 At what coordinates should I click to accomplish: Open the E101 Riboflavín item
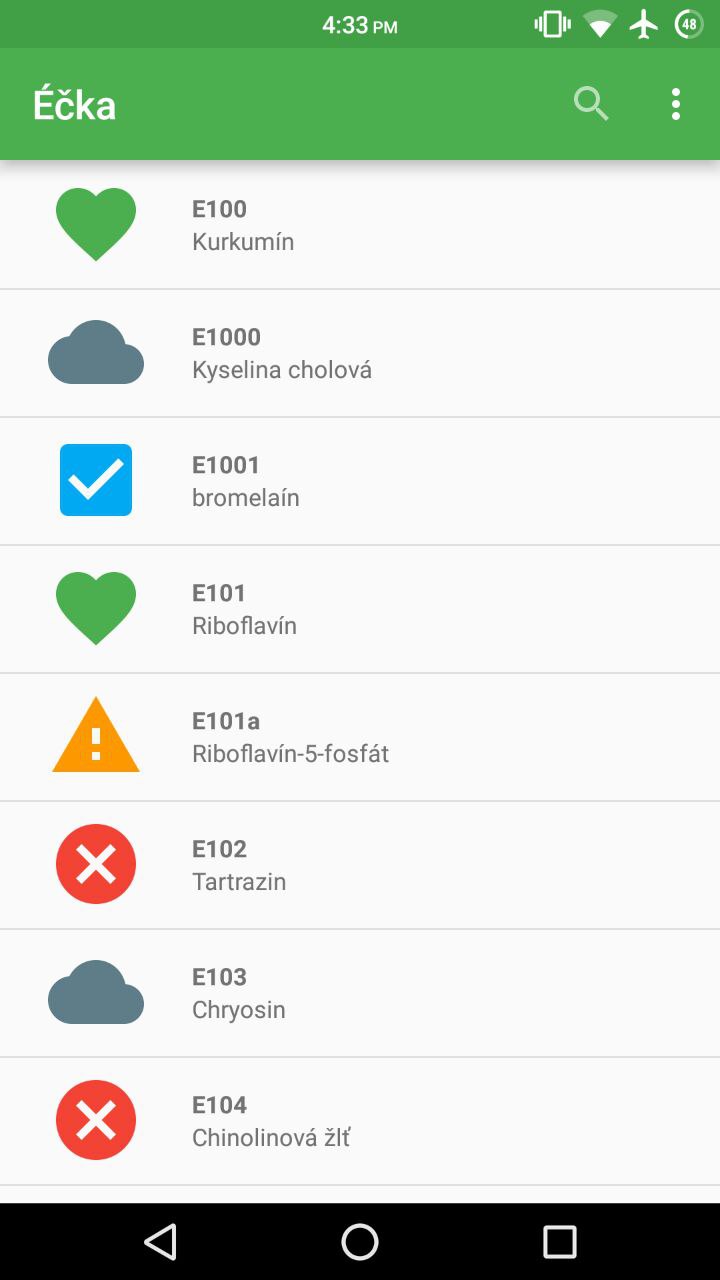(360, 609)
